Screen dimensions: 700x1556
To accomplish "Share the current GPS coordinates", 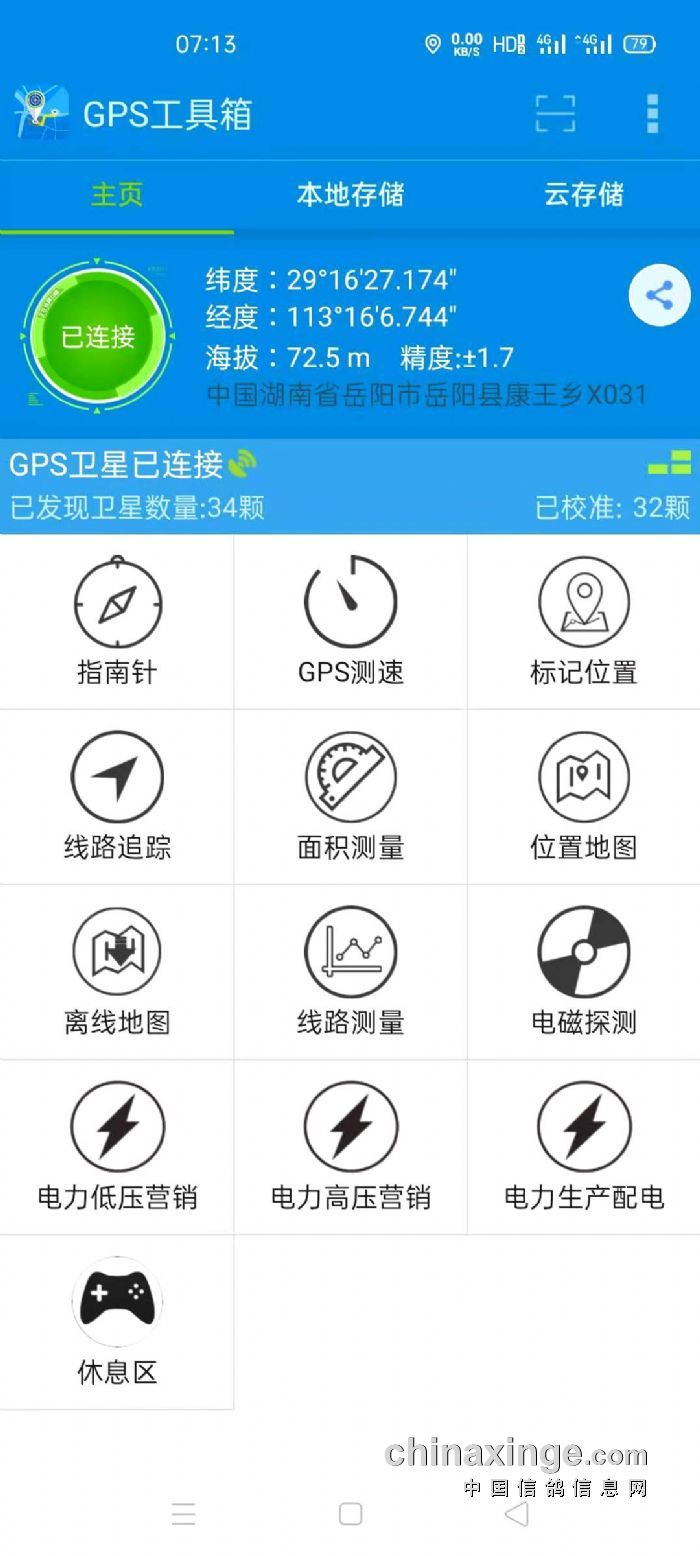I will (659, 295).
